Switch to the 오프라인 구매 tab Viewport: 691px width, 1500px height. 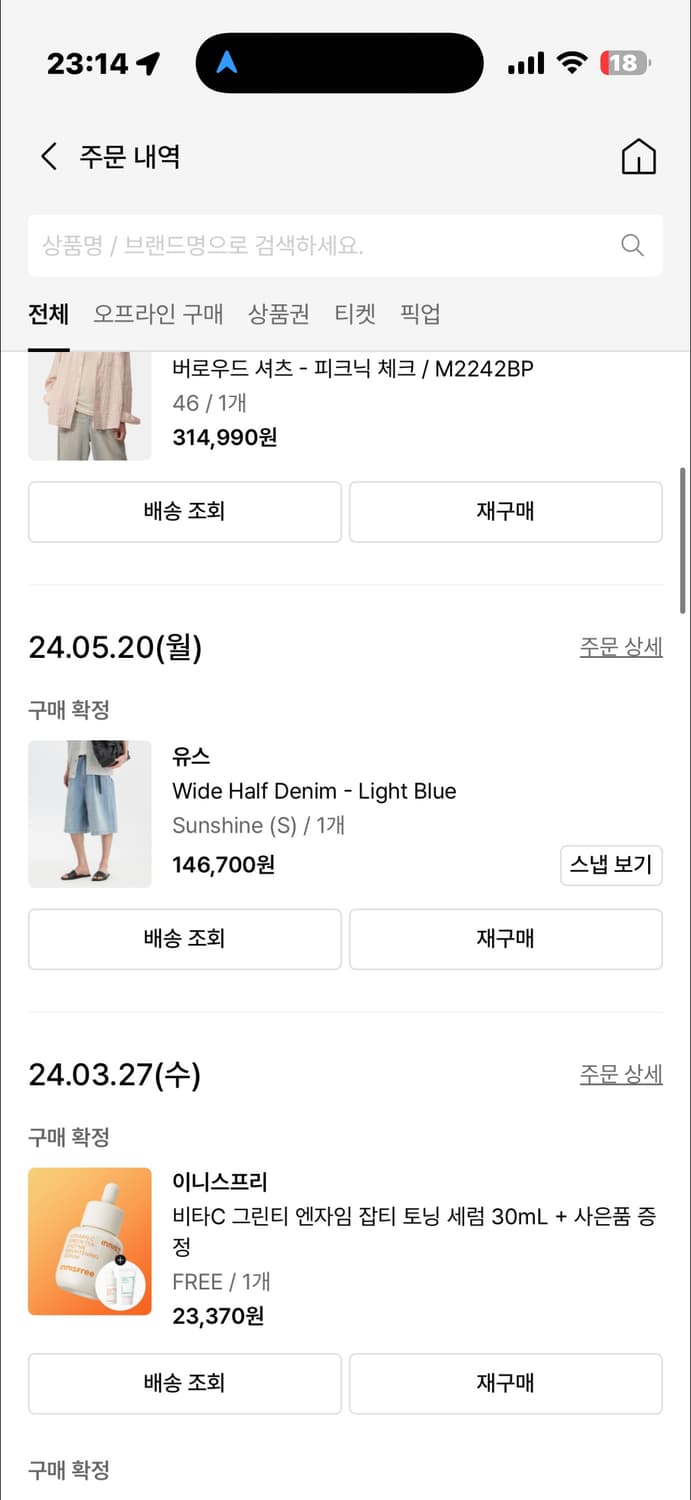pos(158,314)
